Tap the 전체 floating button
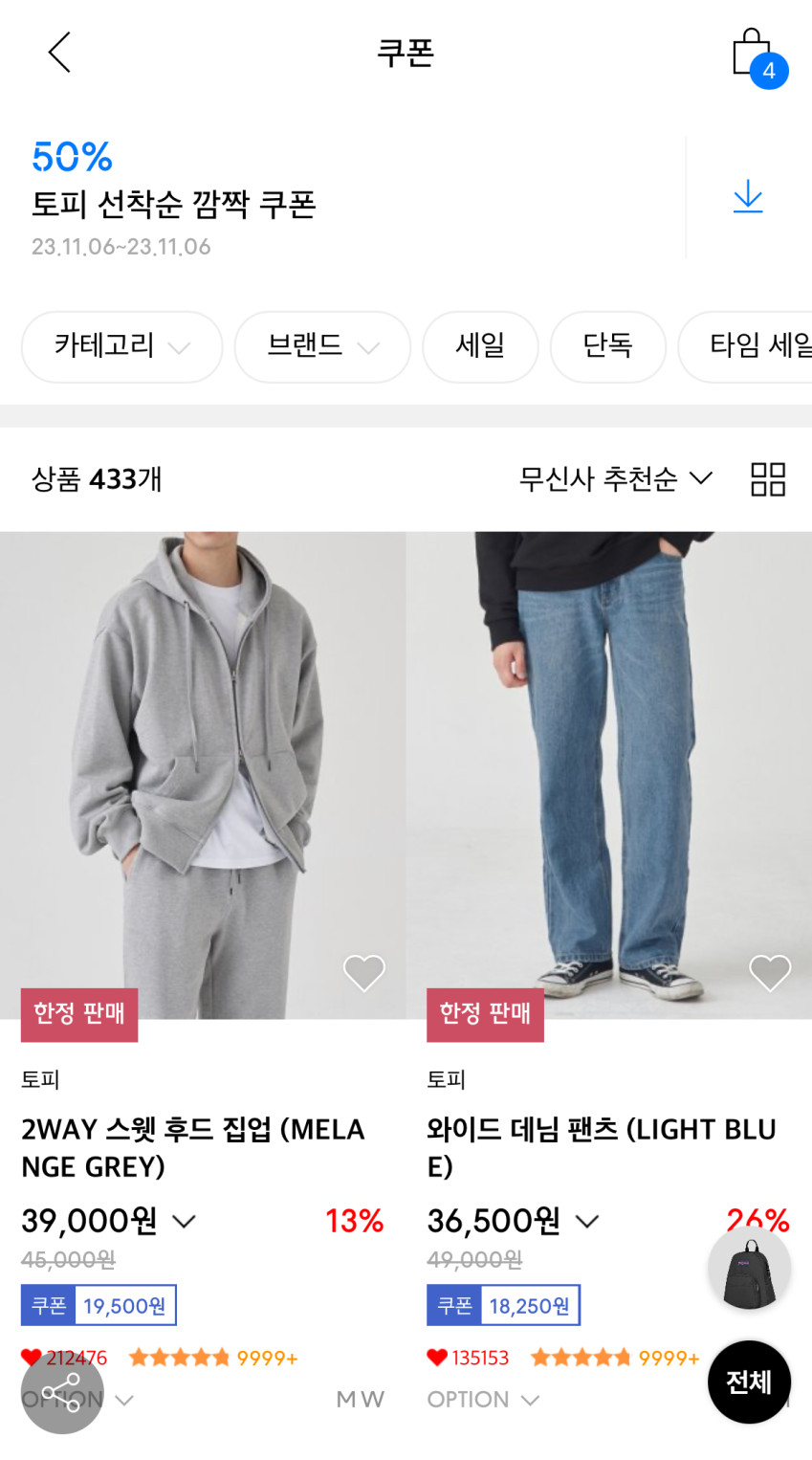Image resolution: width=812 pixels, height=1460 pixels. coord(749,1382)
